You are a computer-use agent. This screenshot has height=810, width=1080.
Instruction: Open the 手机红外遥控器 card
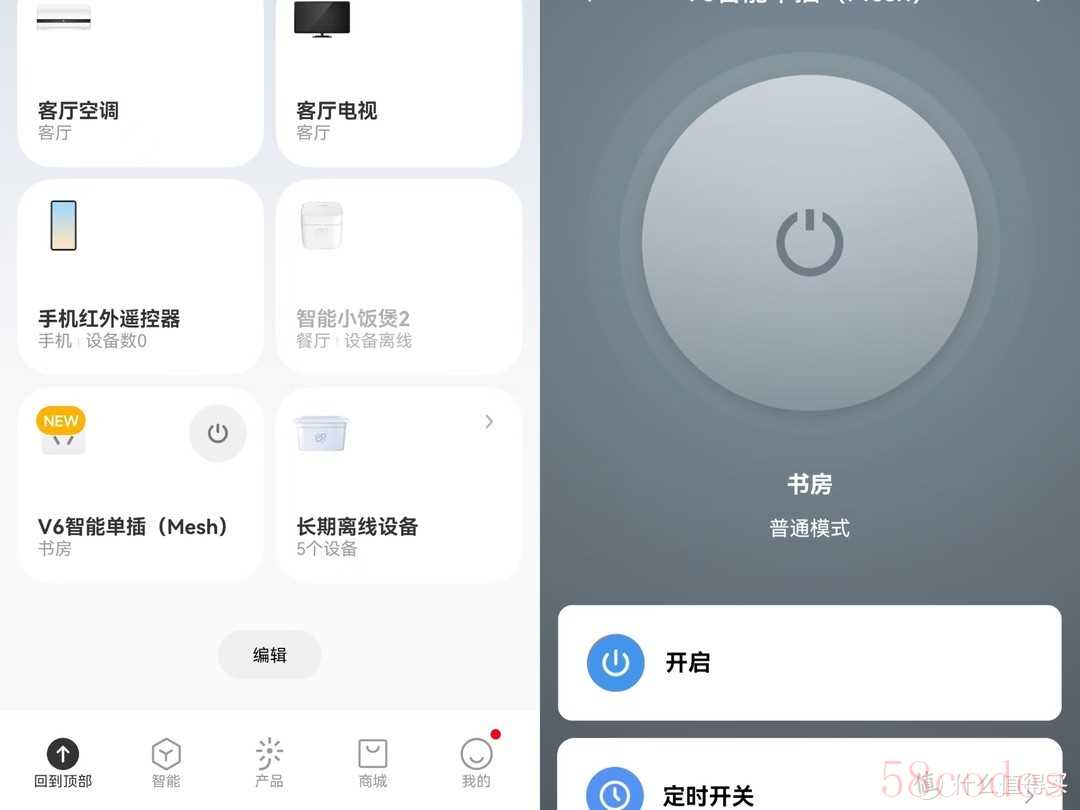pyautogui.click(x=140, y=277)
